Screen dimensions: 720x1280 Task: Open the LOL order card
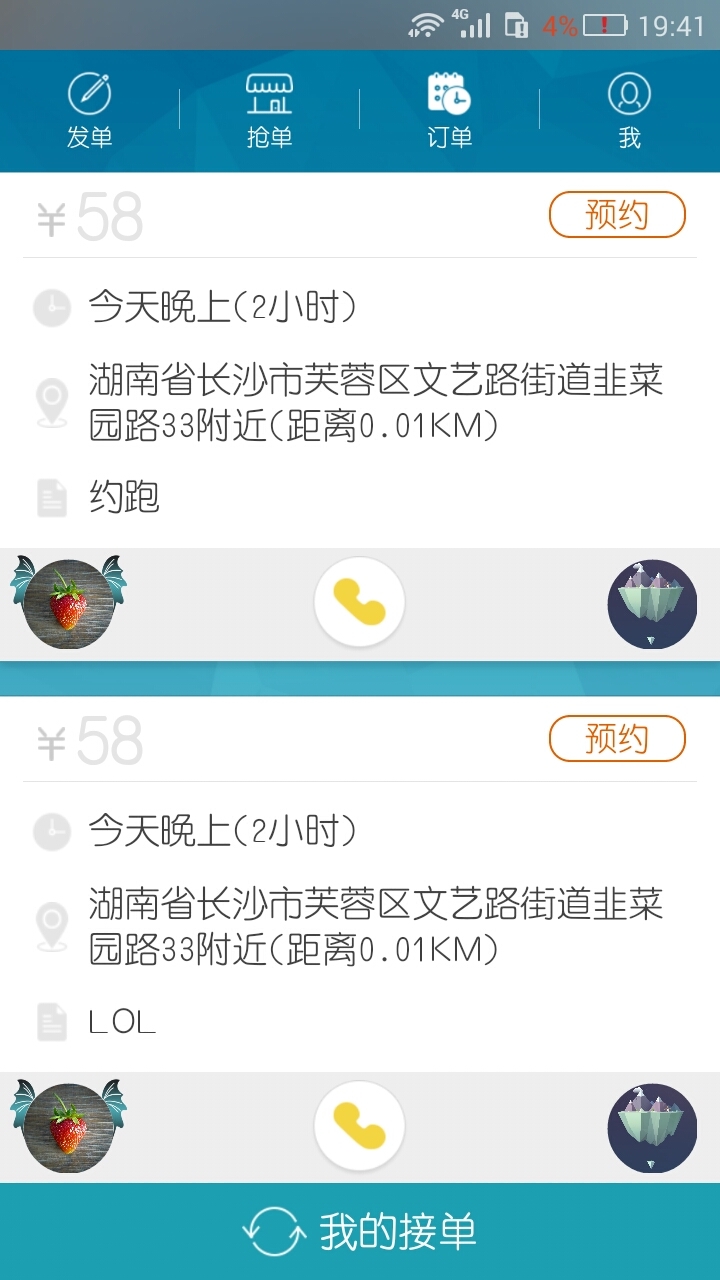(x=360, y=925)
